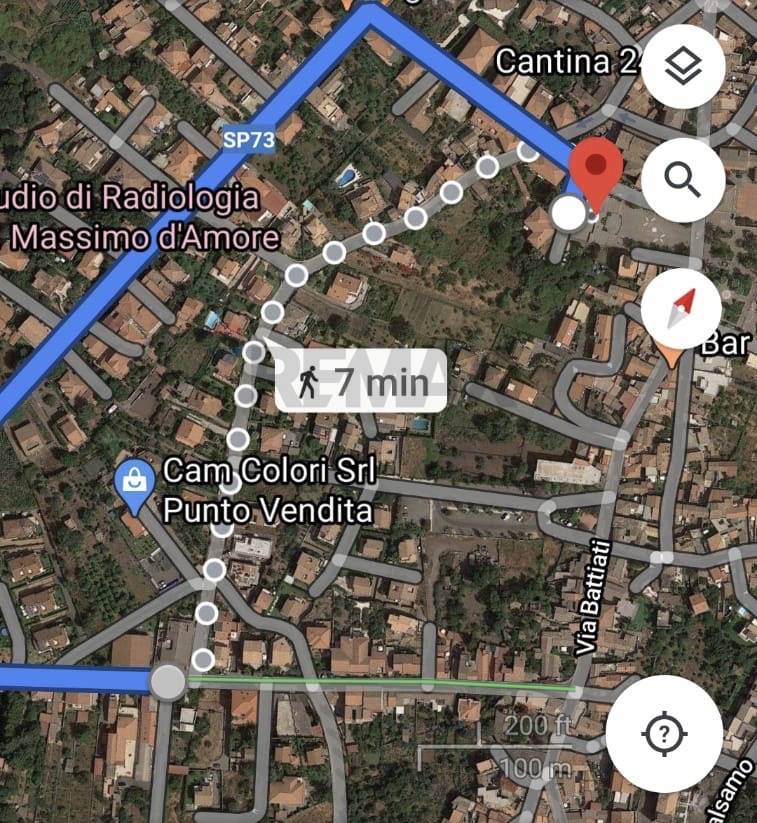Open the map layers selector
Viewport: 757px width, 823px height.
683,68
